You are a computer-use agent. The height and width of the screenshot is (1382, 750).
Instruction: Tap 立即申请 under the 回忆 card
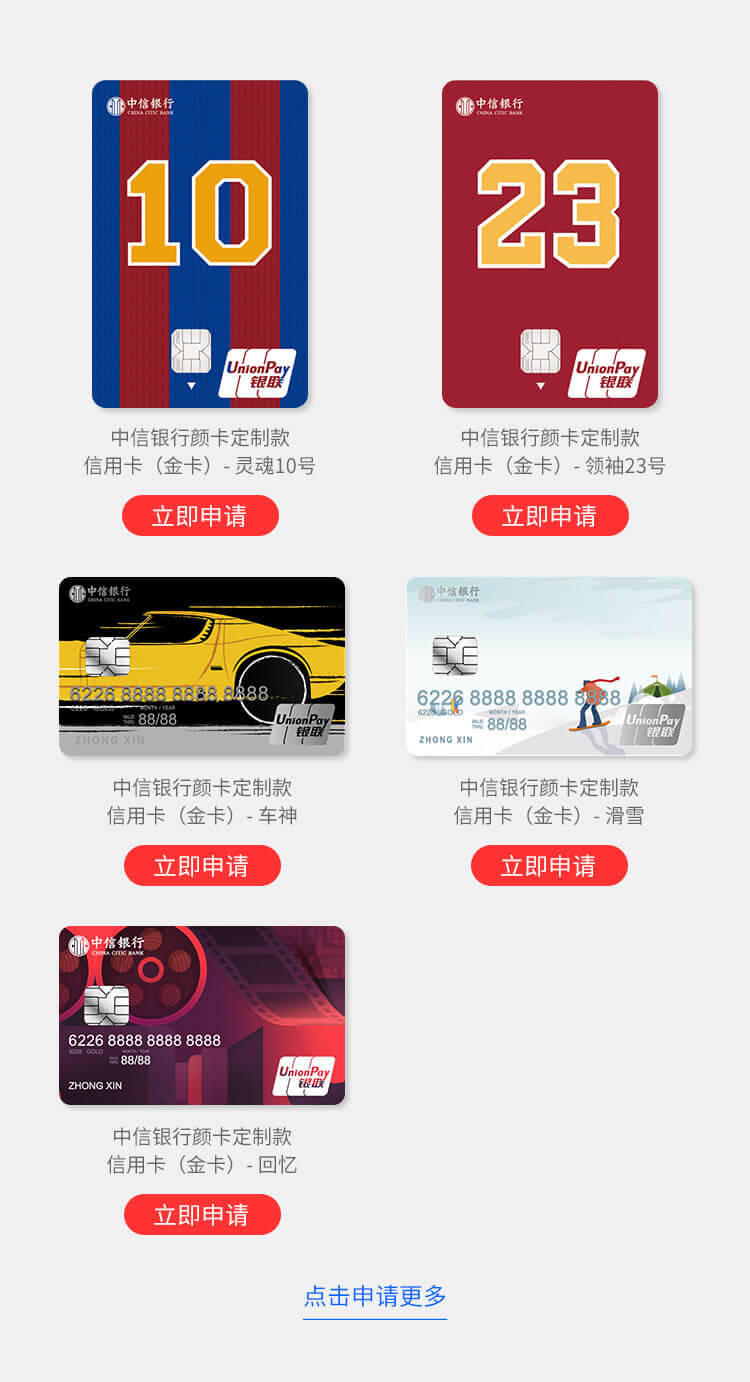point(202,1215)
